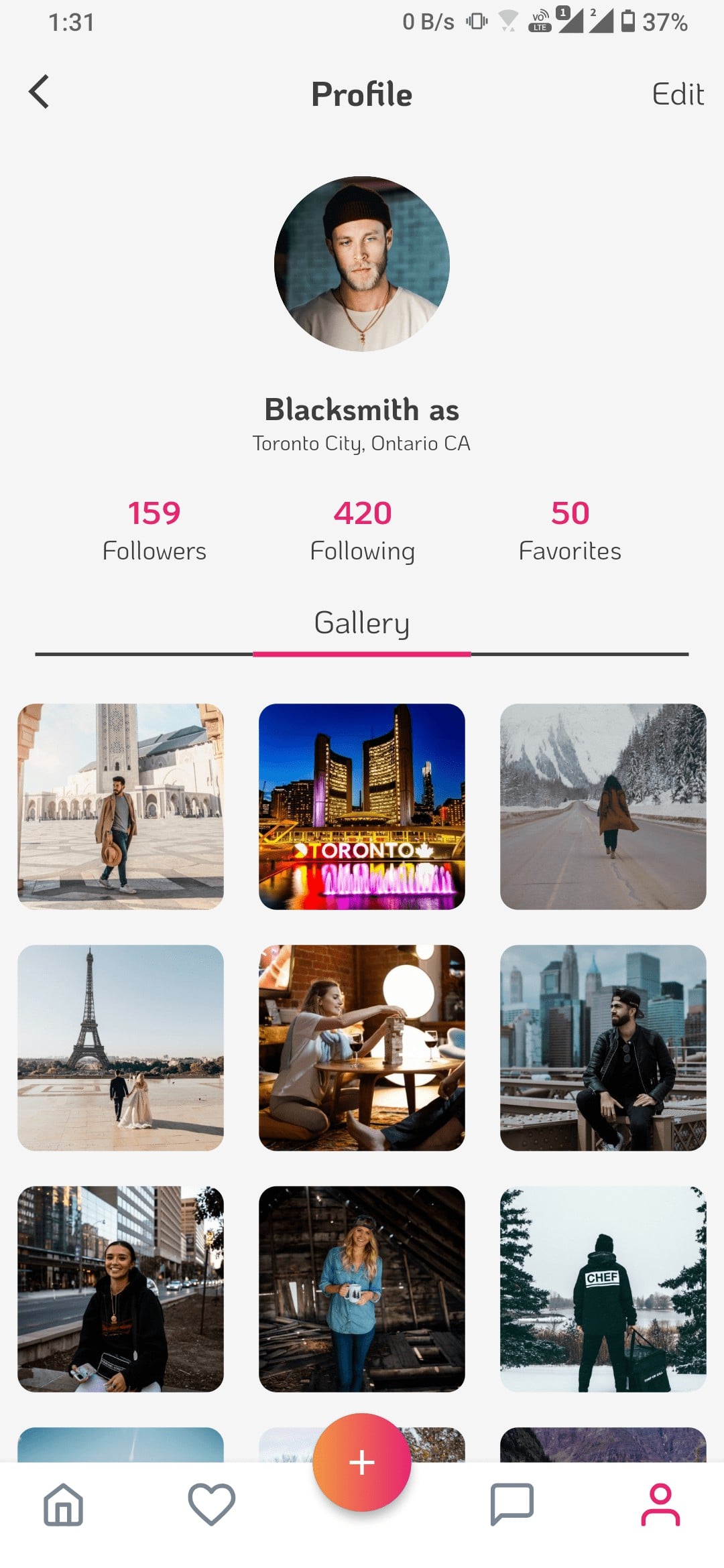Viewport: 724px width, 1568px height.
Task: Tap Edit to modify the profile
Action: (x=677, y=94)
